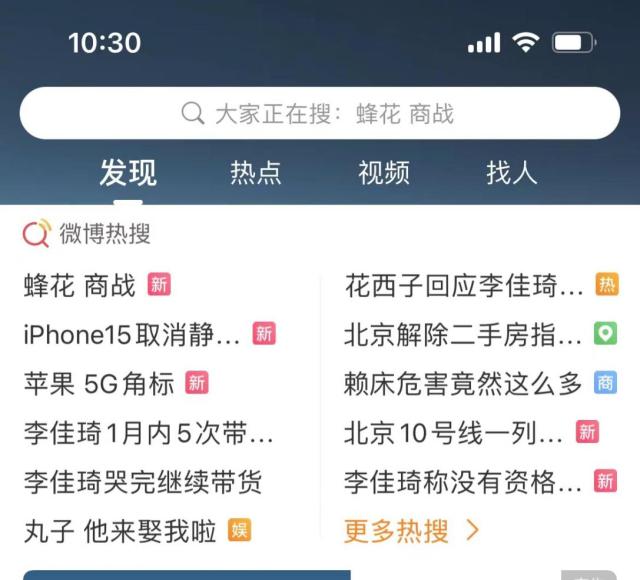The width and height of the screenshot is (640, 580).
Task: Open 丸子 他来娶我啦 topic
Action: [x=120, y=530]
